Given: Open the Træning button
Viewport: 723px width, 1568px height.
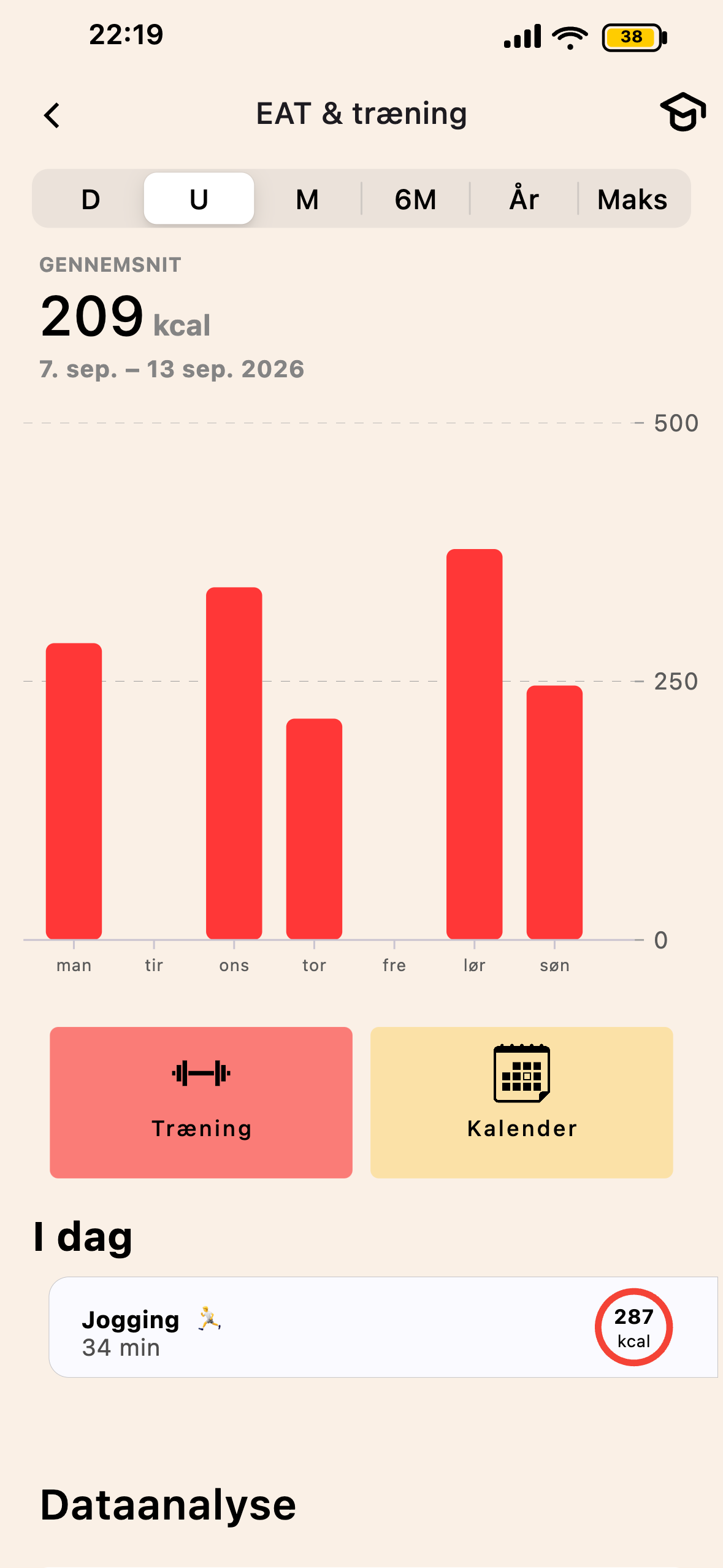Looking at the screenshot, I should [x=201, y=1102].
